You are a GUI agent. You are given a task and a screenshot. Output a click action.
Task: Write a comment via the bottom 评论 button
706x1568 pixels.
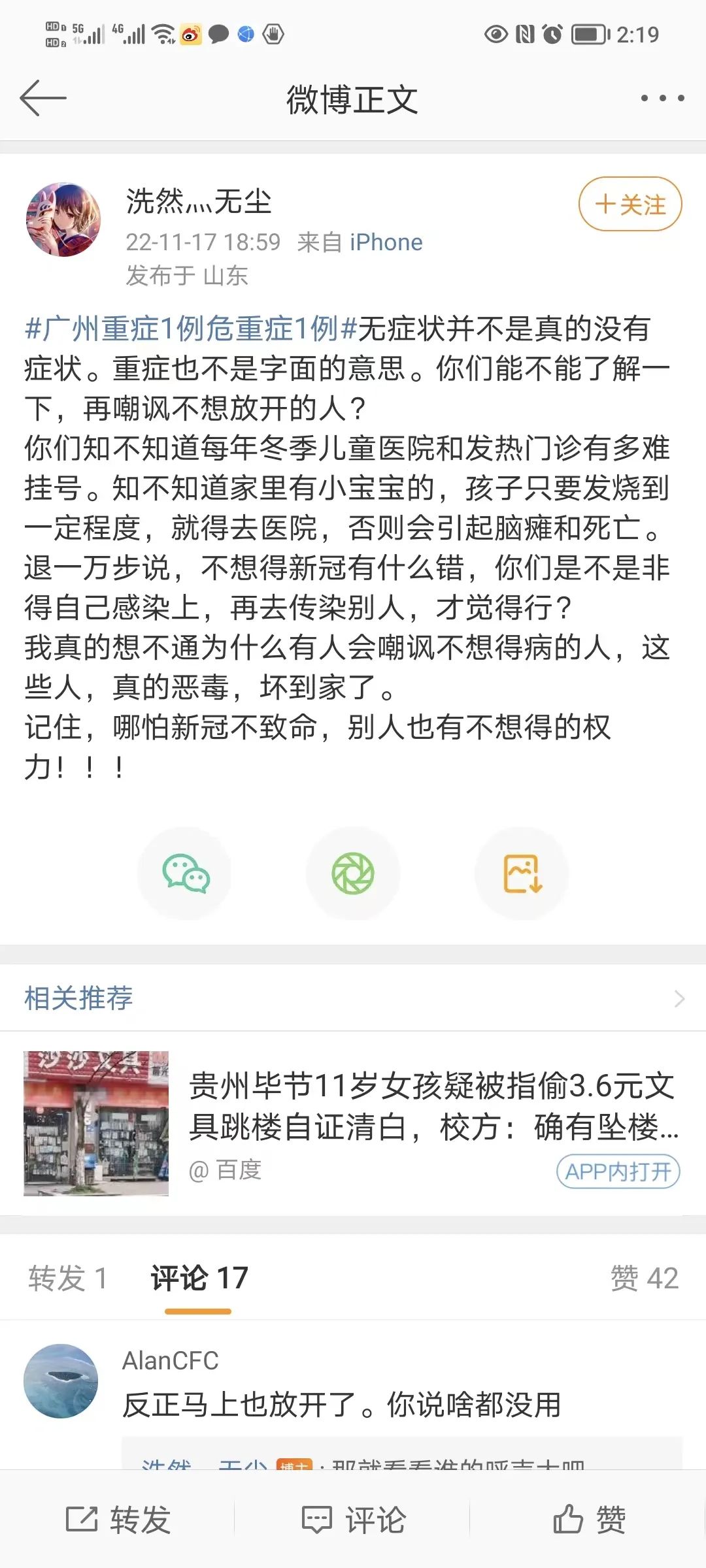tap(353, 1520)
